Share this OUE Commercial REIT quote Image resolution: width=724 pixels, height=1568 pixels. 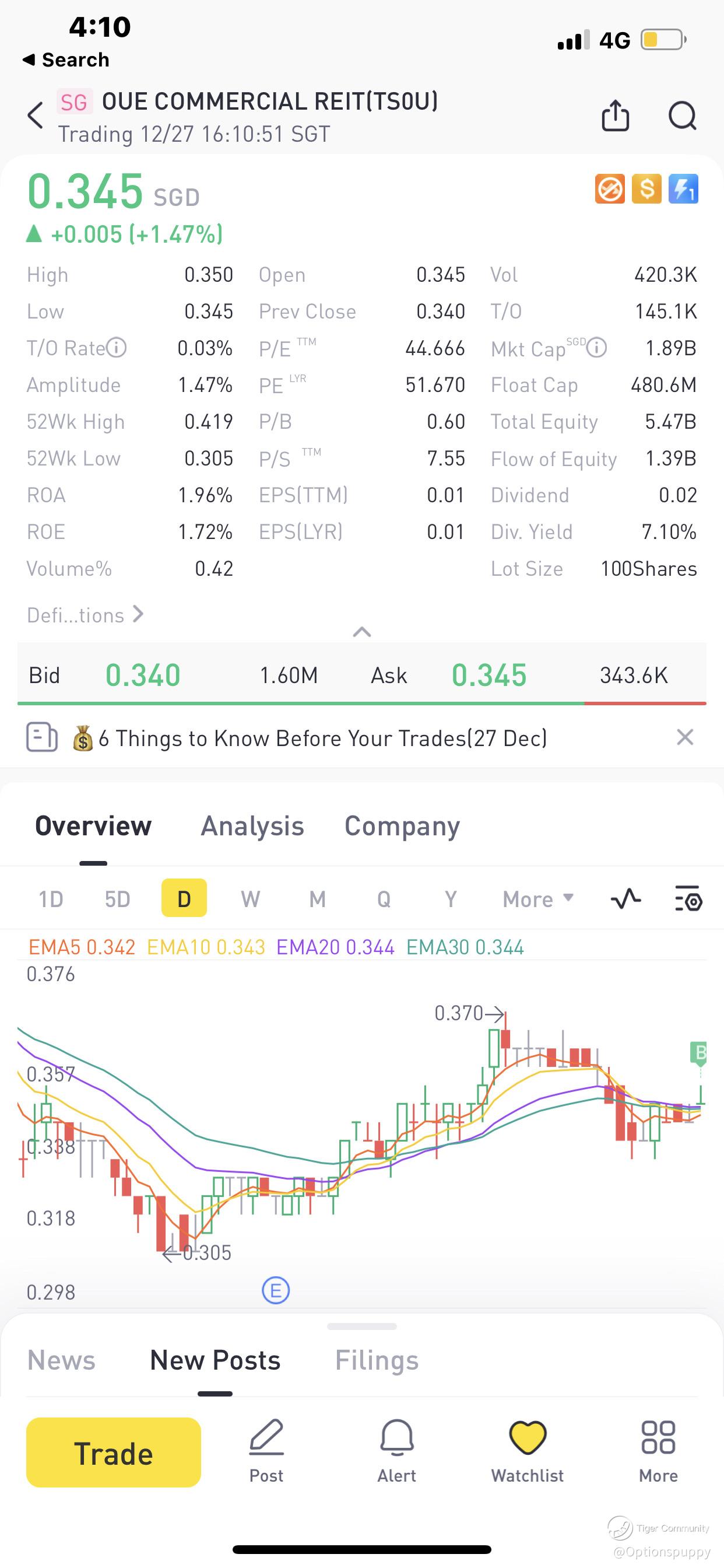coord(615,115)
